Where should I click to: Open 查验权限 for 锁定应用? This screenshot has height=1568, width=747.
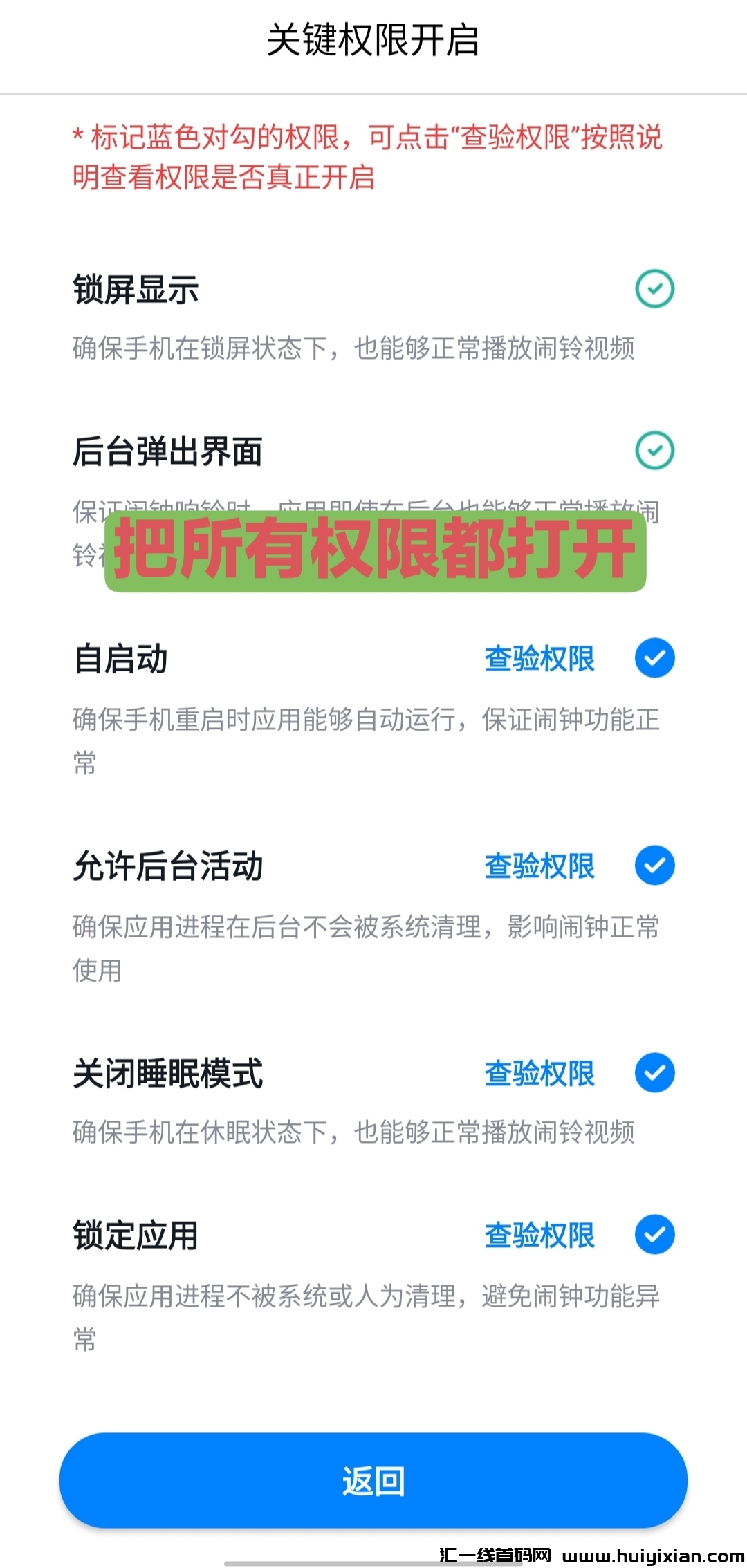tap(539, 1235)
